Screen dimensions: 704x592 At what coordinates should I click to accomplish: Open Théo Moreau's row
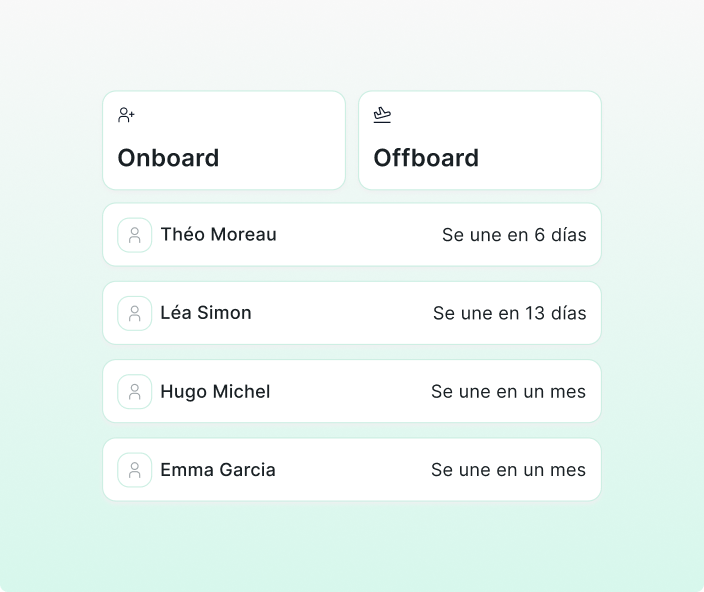351,235
